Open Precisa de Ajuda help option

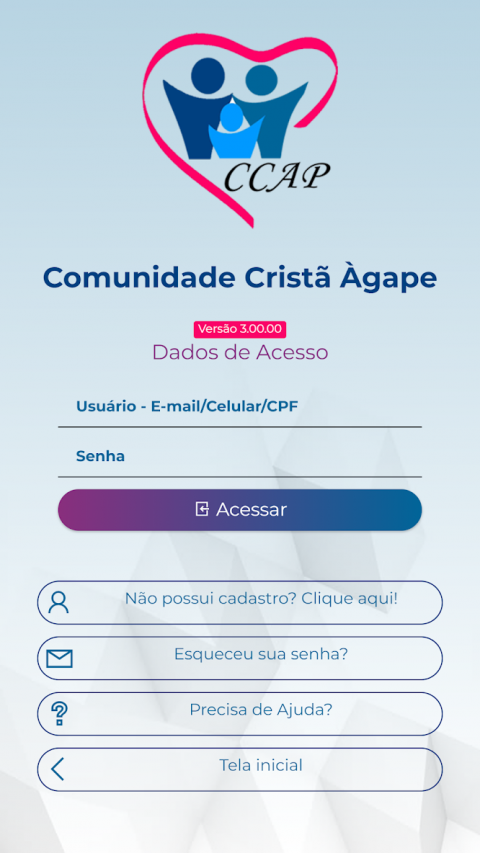pyautogui.click(x=239, y=714)
